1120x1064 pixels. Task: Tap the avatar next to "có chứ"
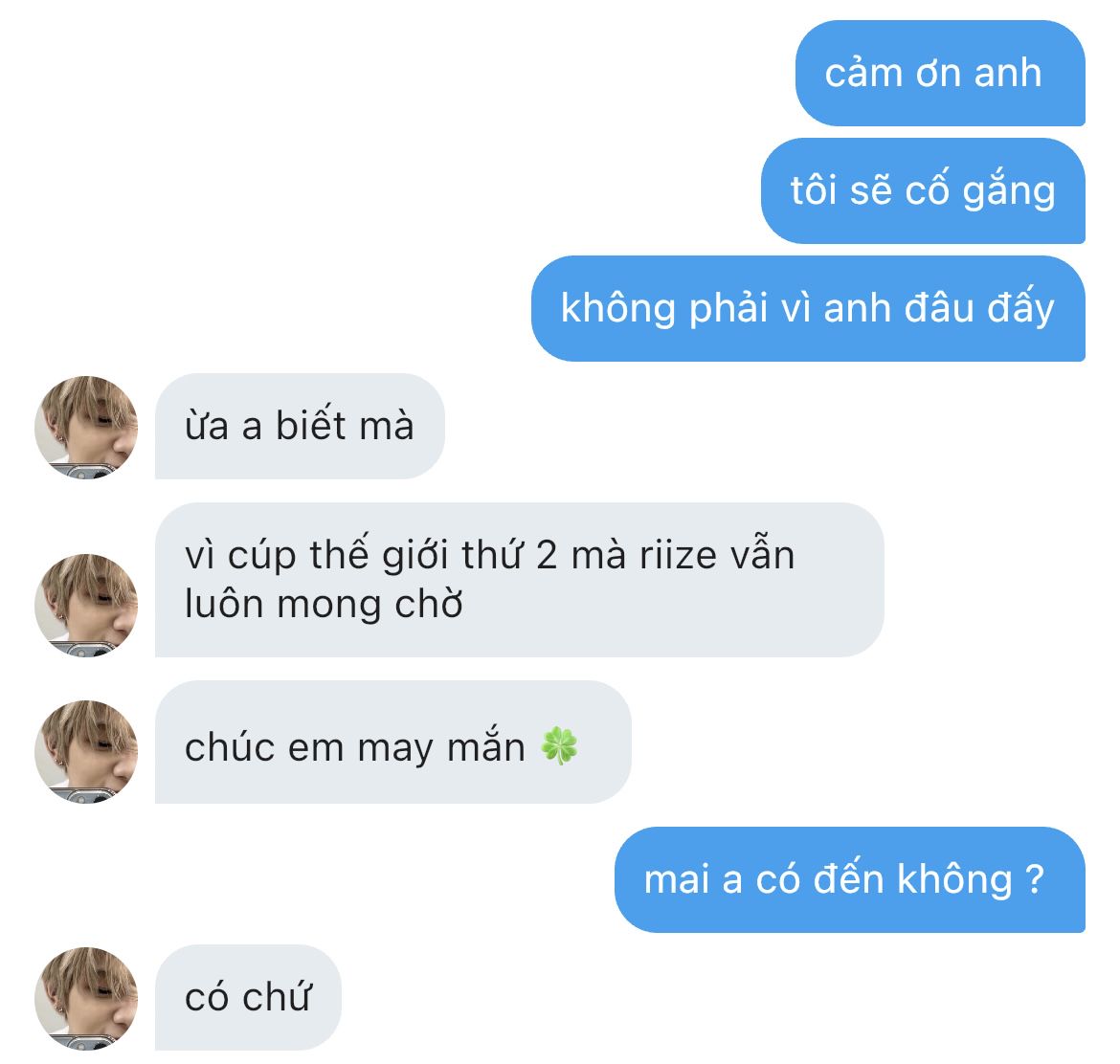86,998
